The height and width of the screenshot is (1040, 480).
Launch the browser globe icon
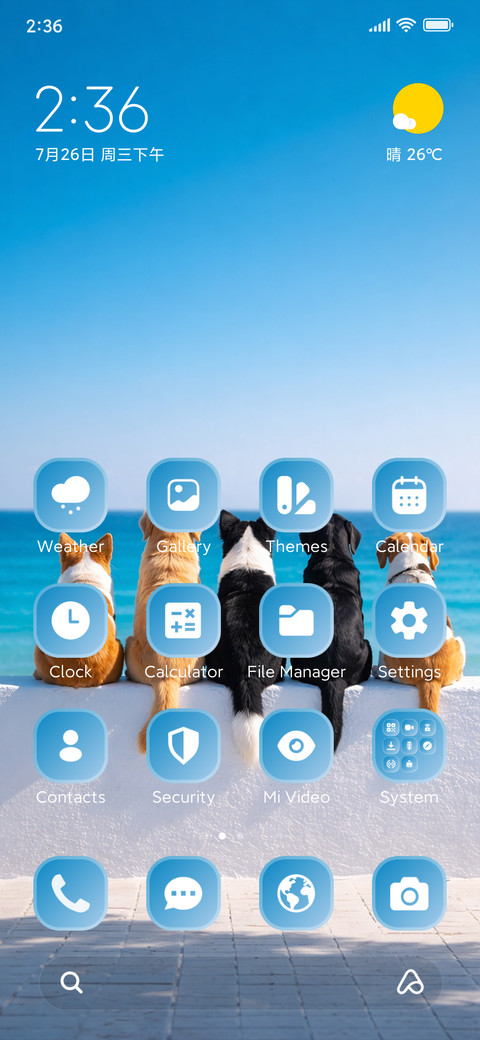(x=296, y=893)
